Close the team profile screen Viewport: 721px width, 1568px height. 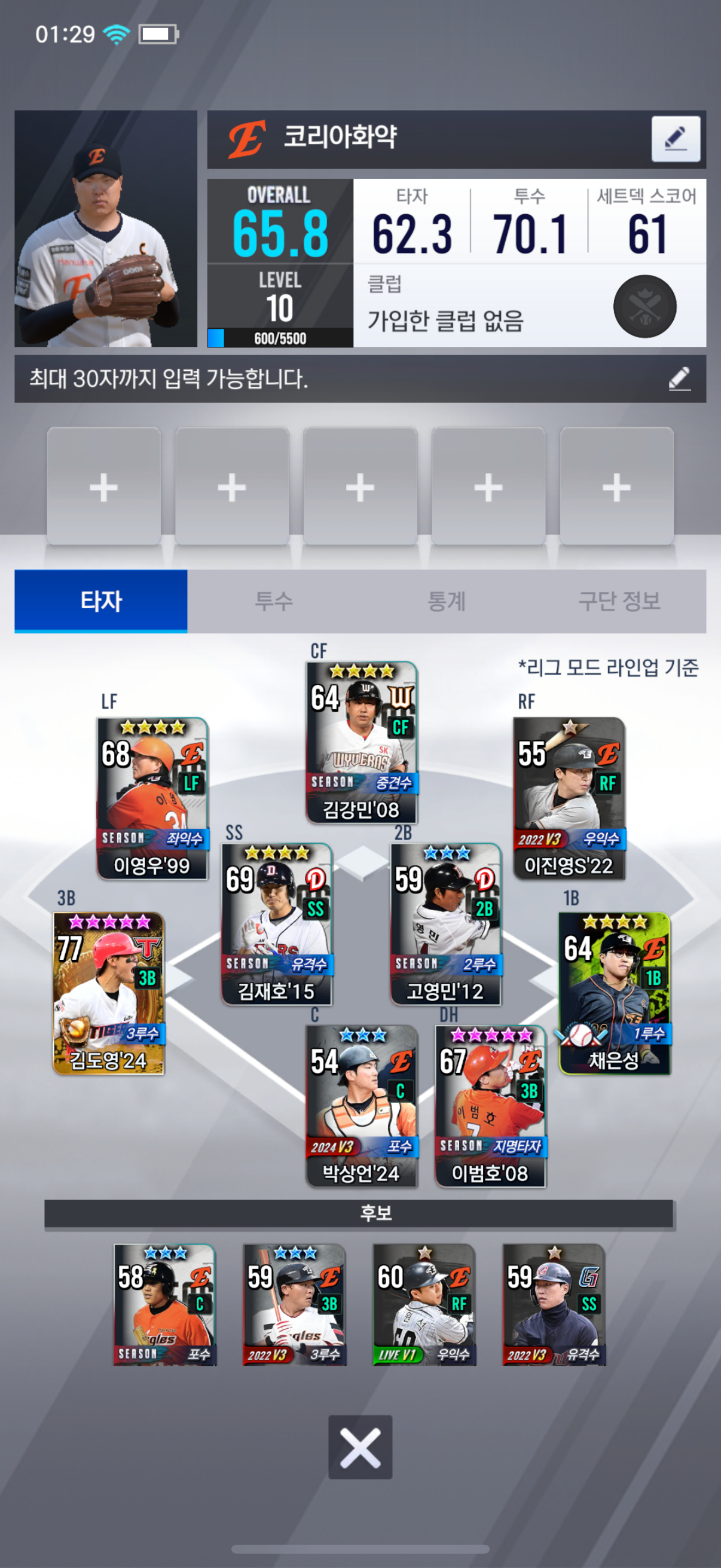(x=360, y=1447)
